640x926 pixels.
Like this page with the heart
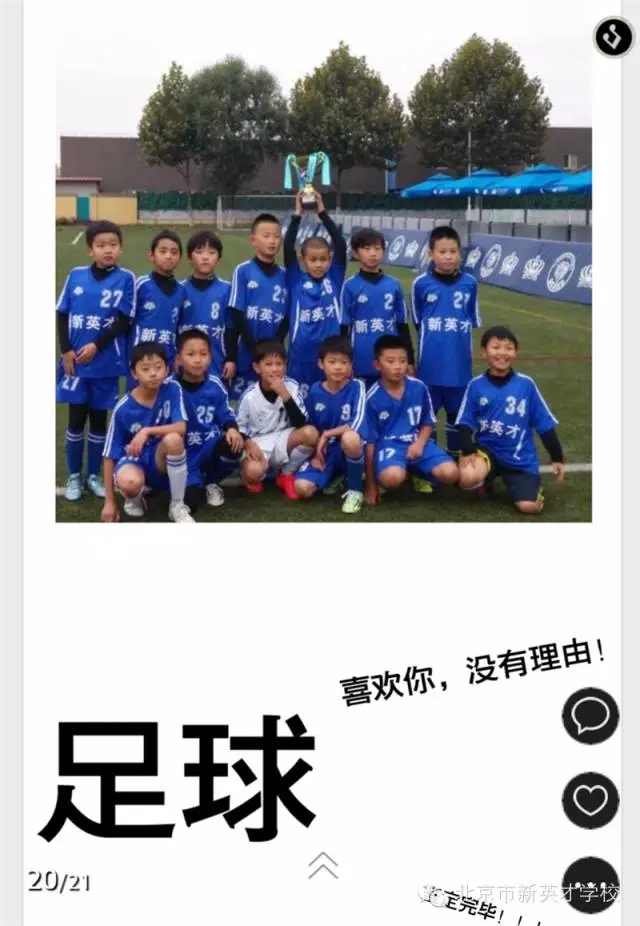tap(590, 800)
